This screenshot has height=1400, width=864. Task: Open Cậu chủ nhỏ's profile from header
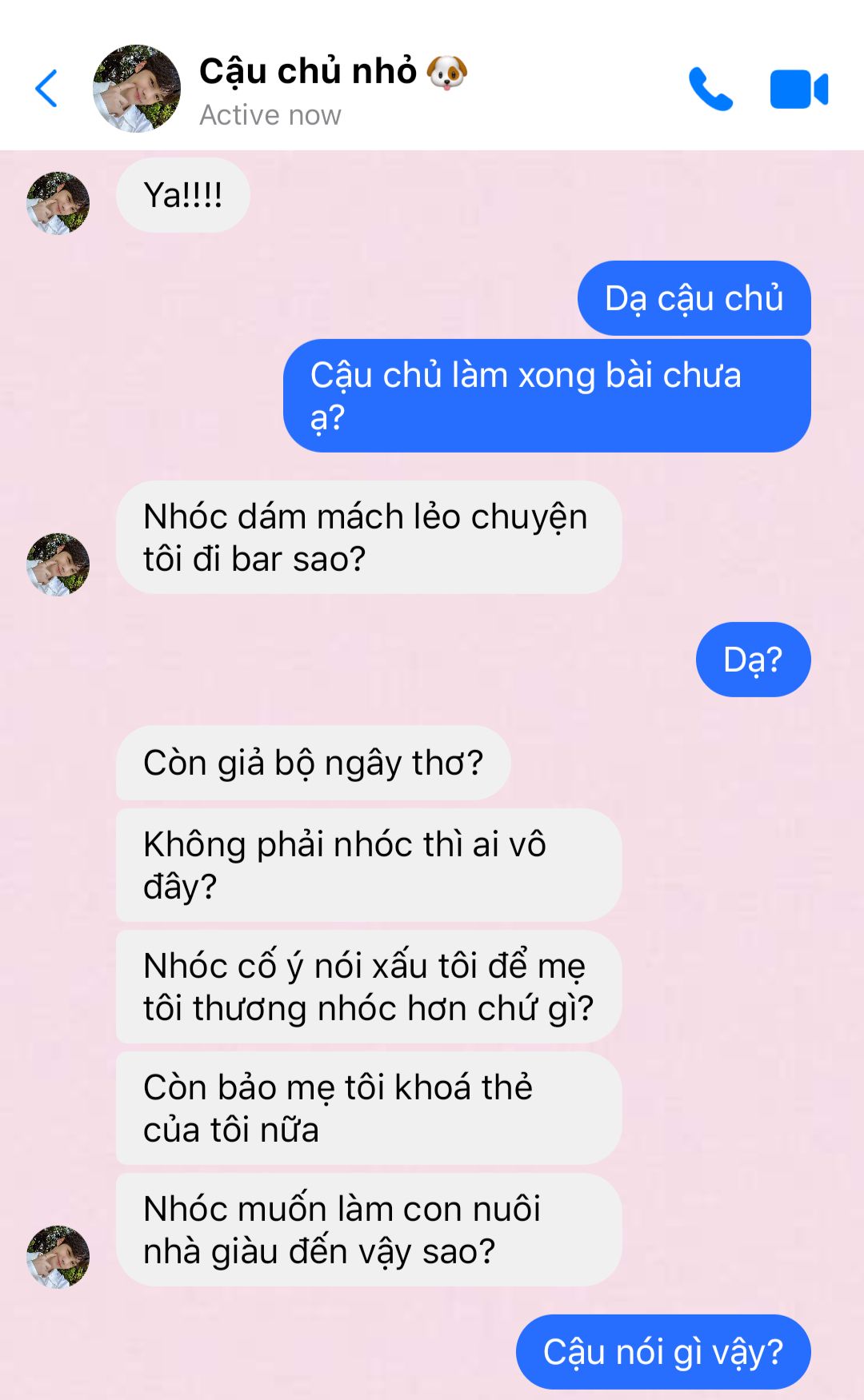(x=137, y=88)
